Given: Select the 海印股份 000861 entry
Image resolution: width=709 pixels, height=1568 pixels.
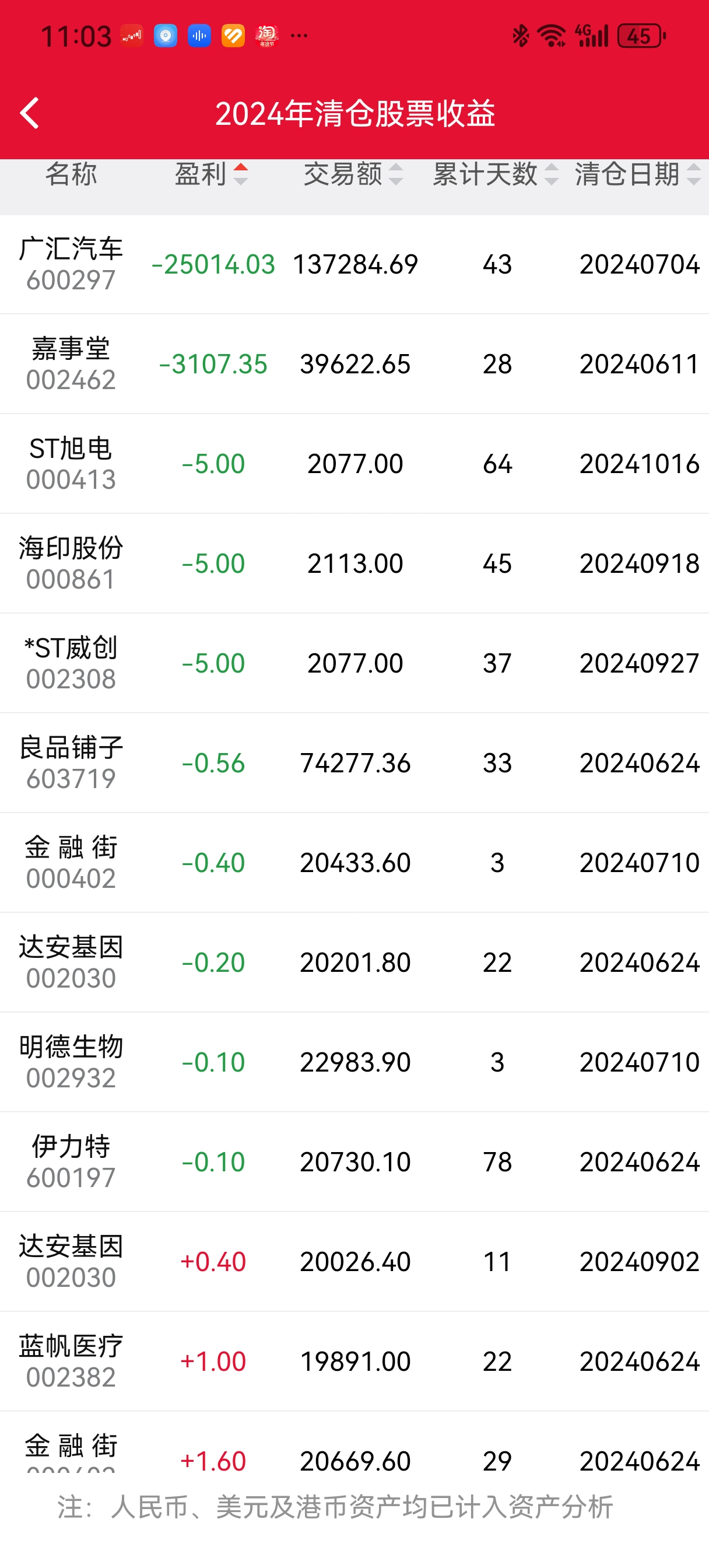Looking at the screenshot, I should click(354, 563).
